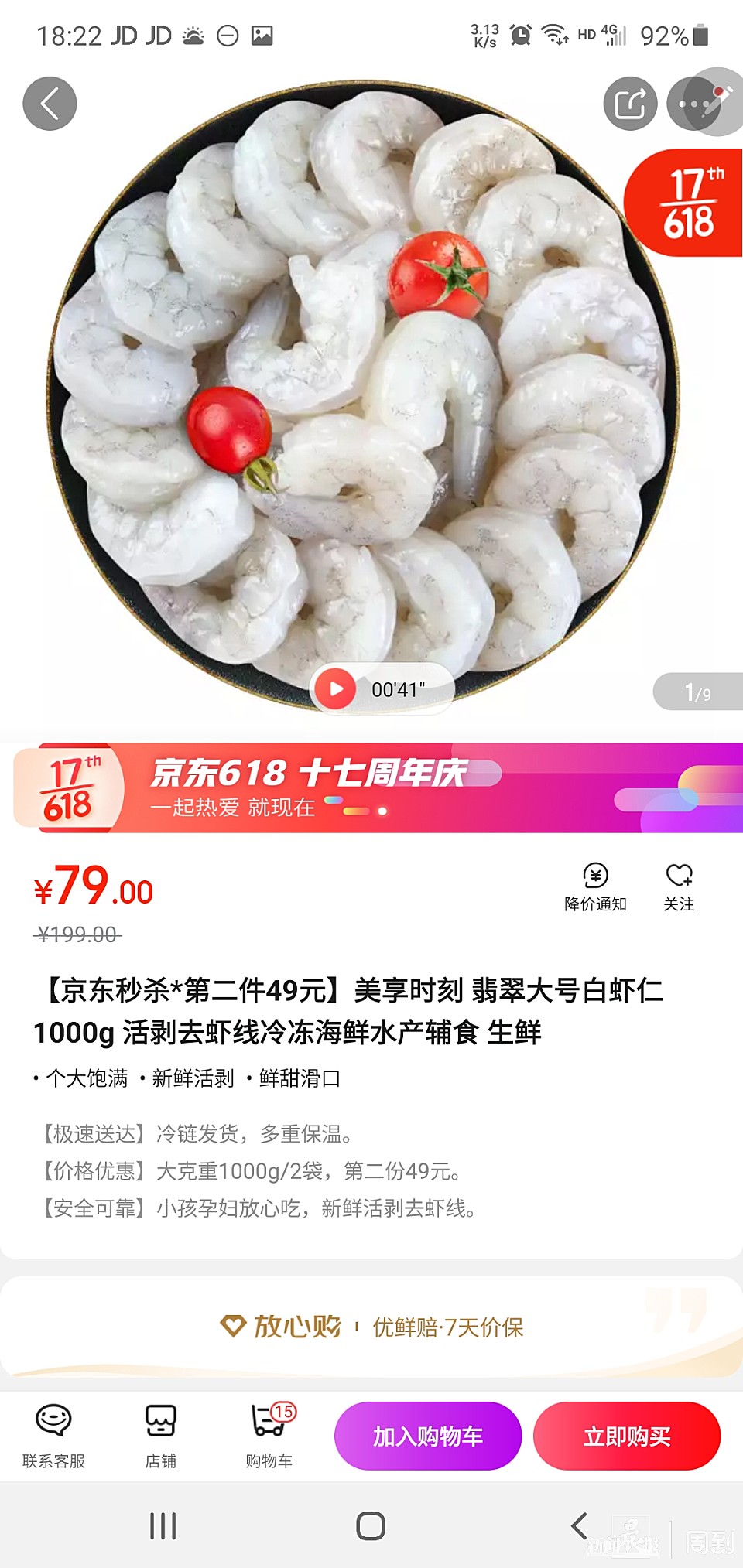Tap 立即购买 to buy now

click(x=627, y=1436)
